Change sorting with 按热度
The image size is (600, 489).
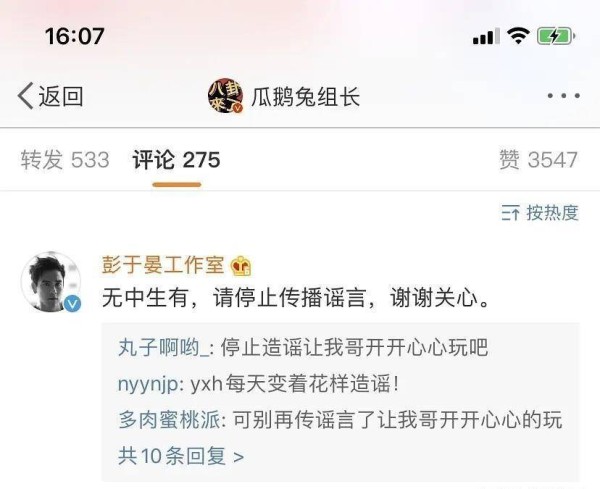(x=540, y=212)
